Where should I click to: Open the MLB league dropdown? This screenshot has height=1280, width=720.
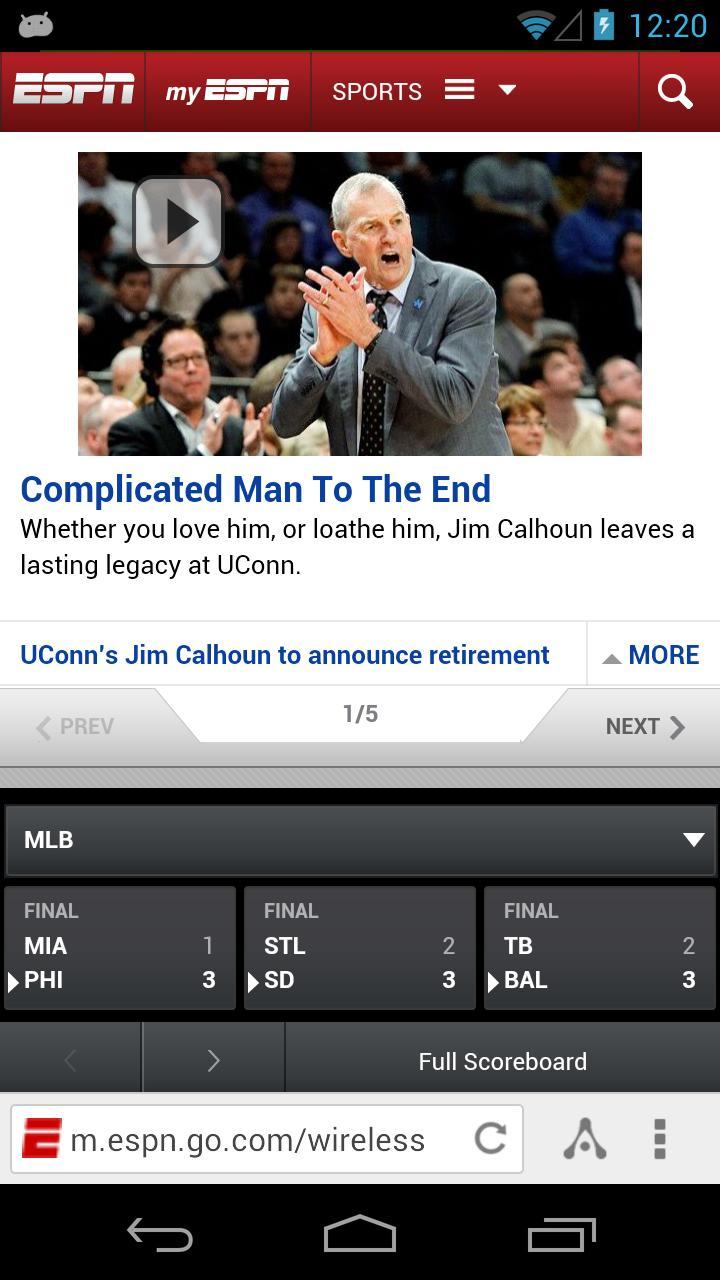click(360, 840)
